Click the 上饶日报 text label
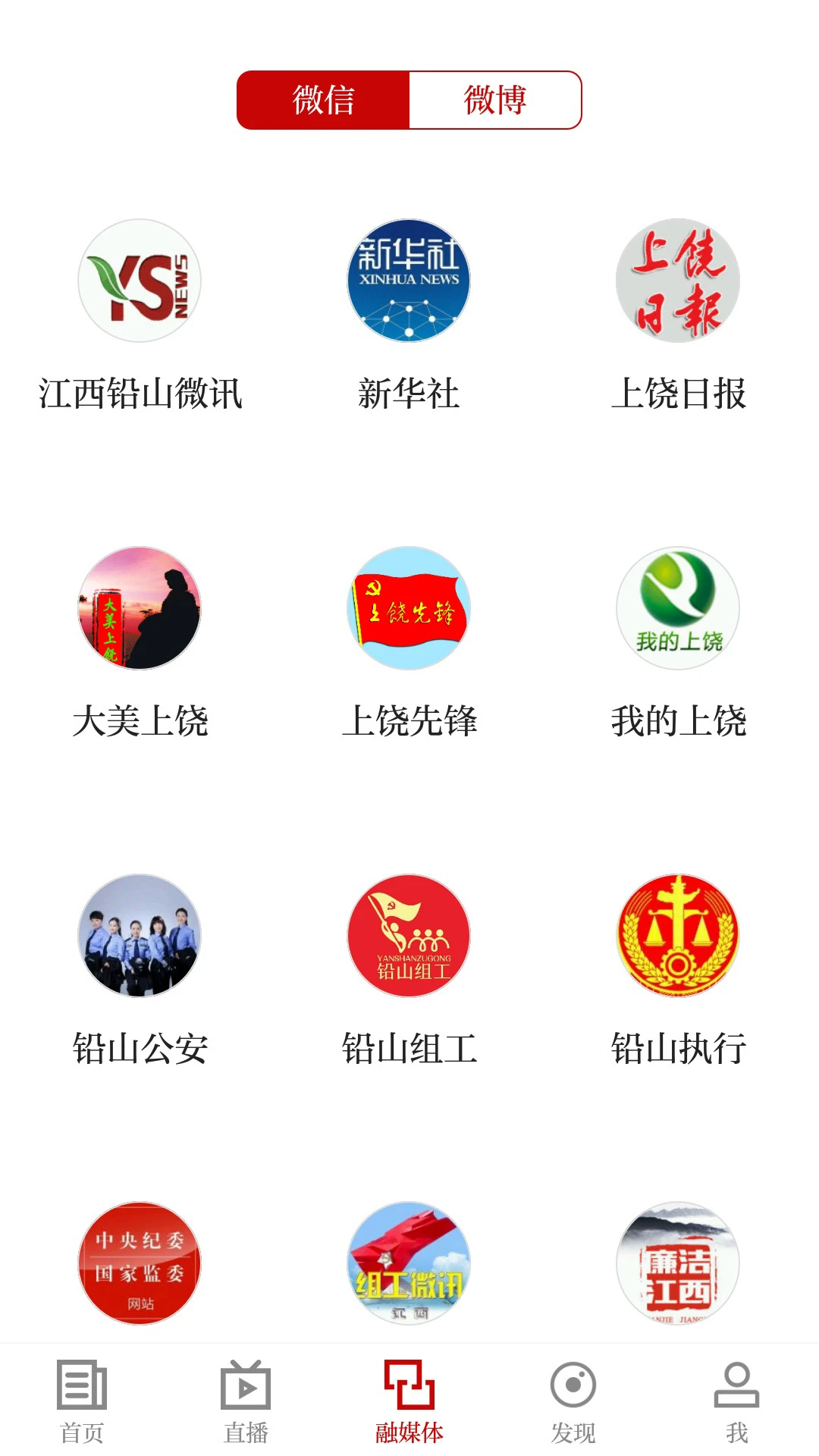Image resolution: width=819 pixels, height=1456 pixels. pos(678,394)
